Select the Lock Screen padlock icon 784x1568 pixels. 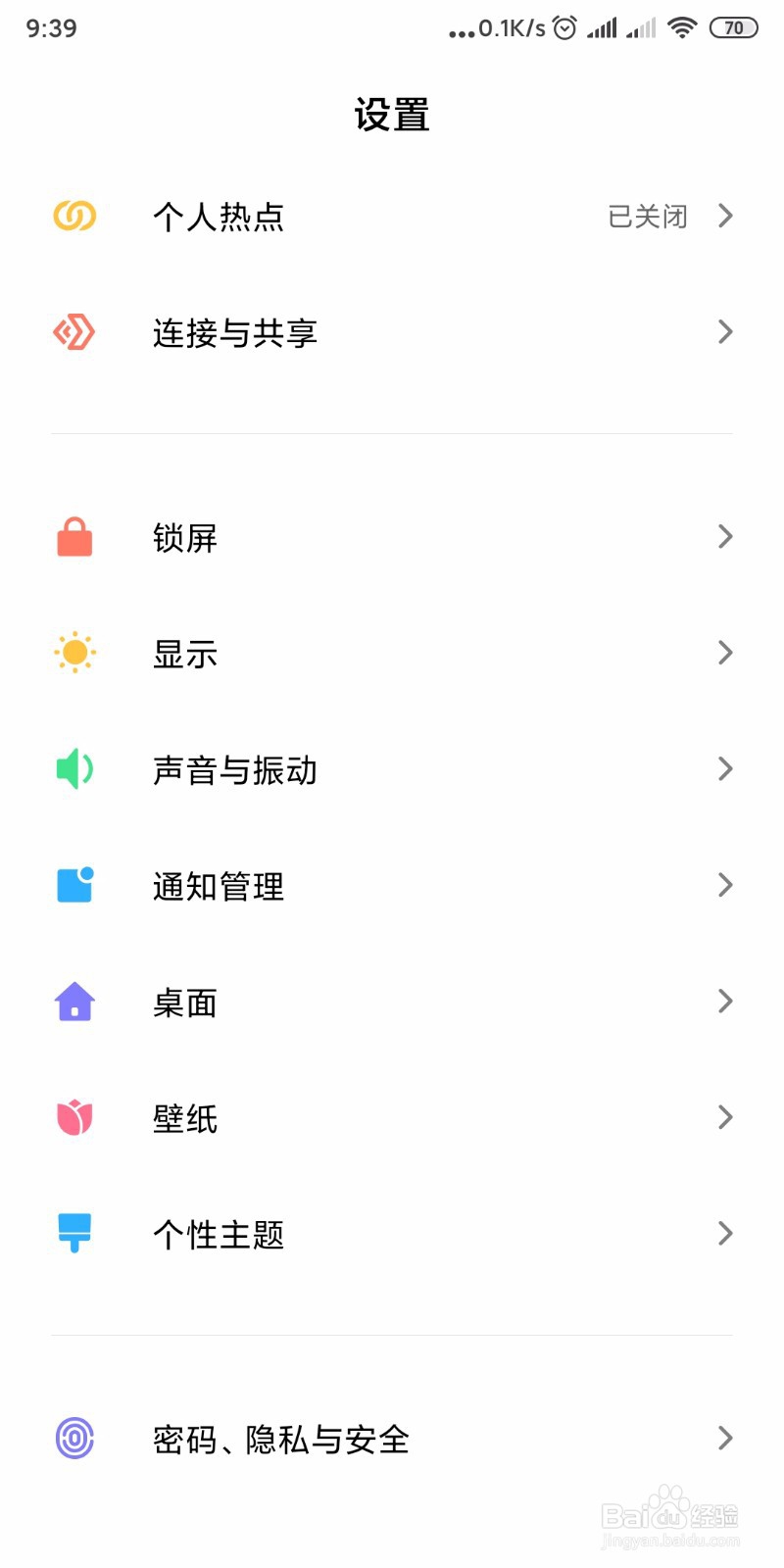tap(74, 537)
